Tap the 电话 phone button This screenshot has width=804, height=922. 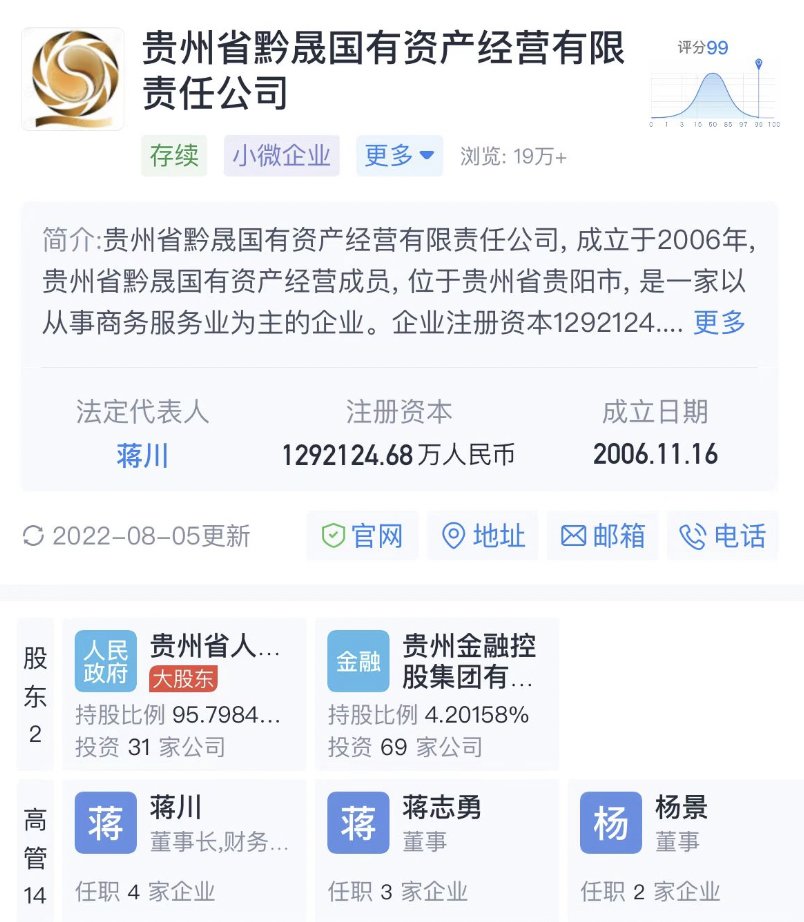point(723,536)
